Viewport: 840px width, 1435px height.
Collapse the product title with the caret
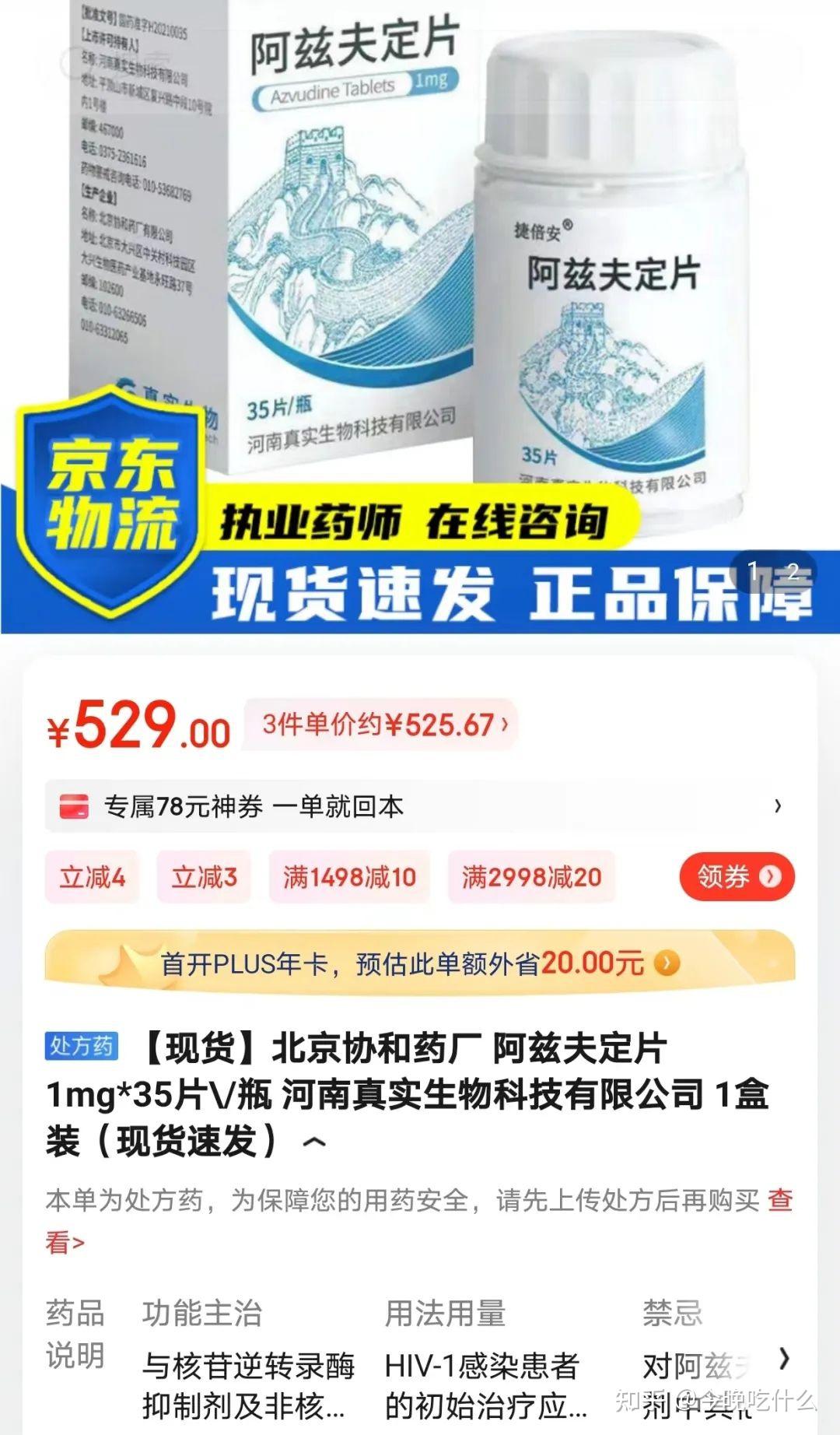tap(314, 1142)
